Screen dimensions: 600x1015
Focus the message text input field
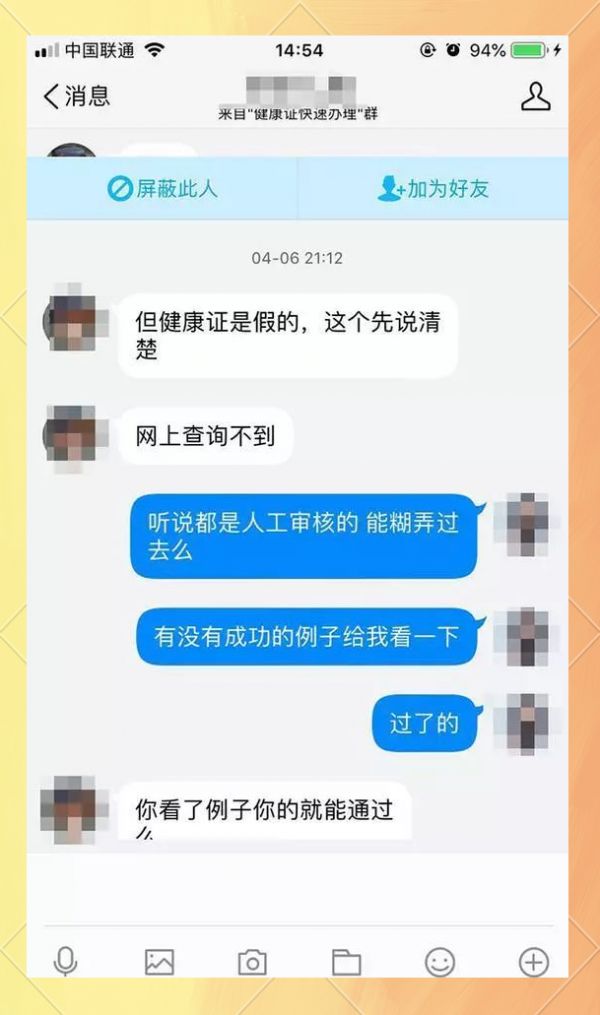coord(298,889)
